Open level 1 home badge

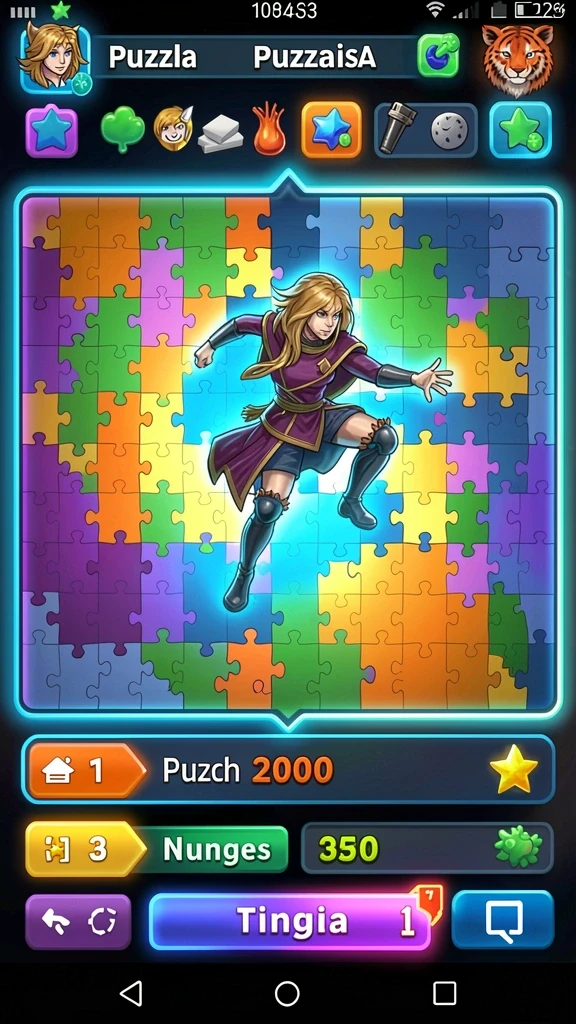[85, 771]
